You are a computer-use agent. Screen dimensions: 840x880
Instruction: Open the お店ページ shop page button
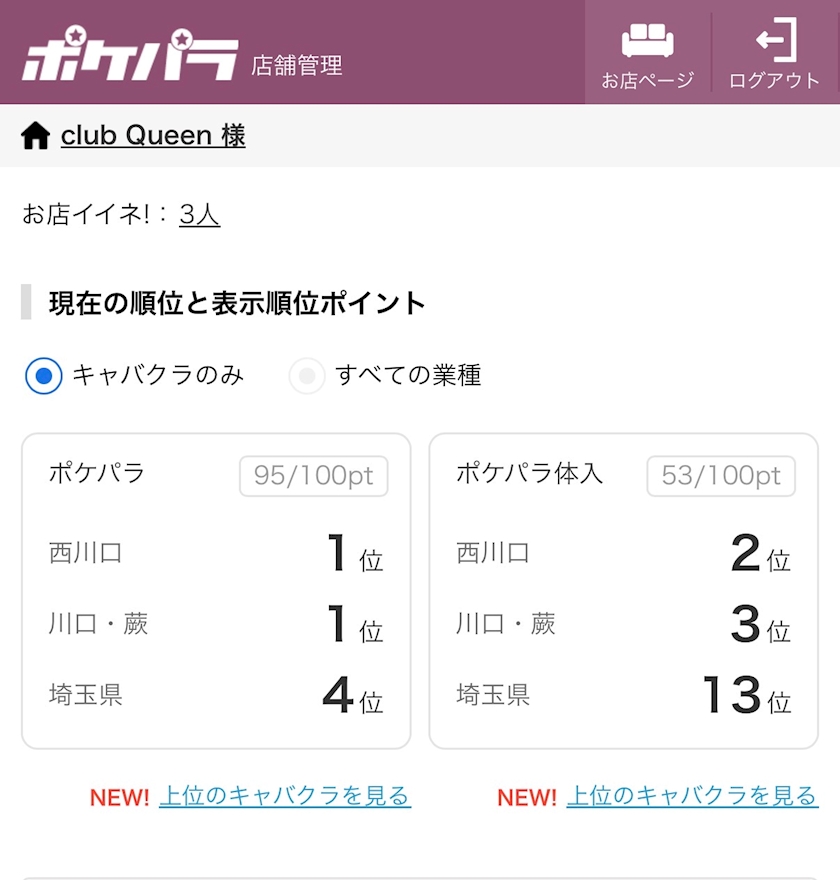pos(648,53)
